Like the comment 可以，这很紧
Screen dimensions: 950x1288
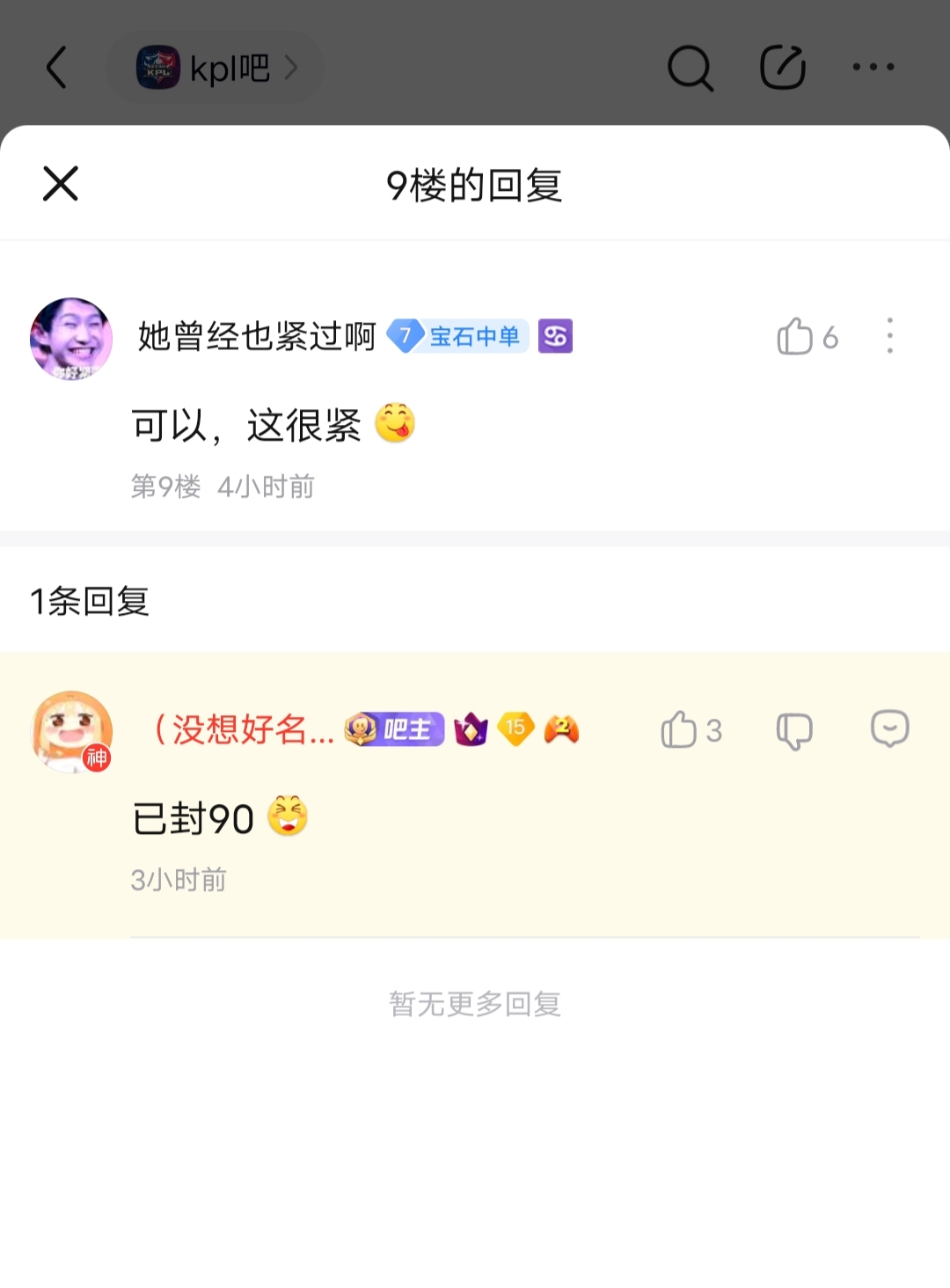[795, 336]
